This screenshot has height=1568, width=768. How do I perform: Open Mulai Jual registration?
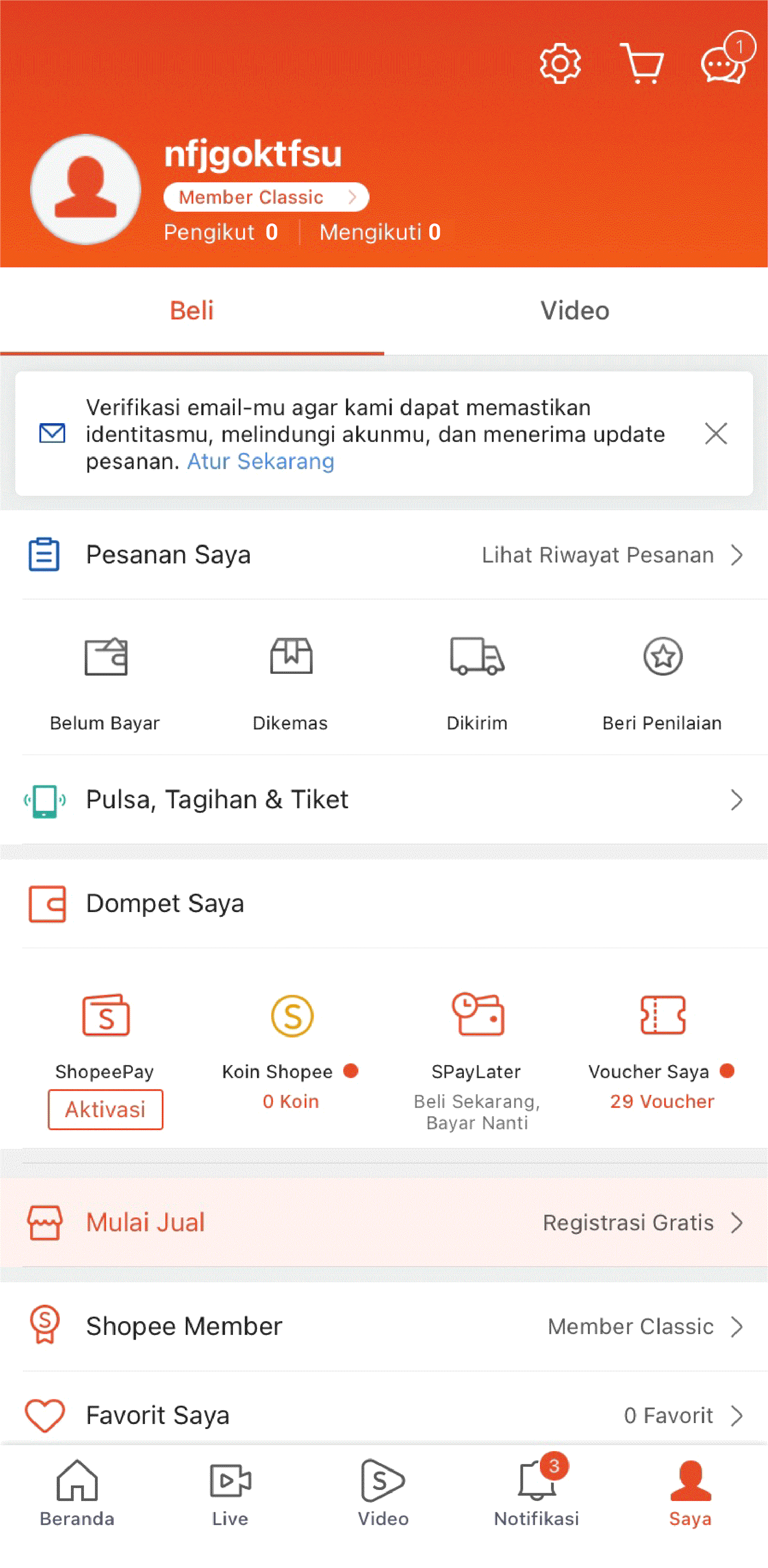tap(384, 1223)
